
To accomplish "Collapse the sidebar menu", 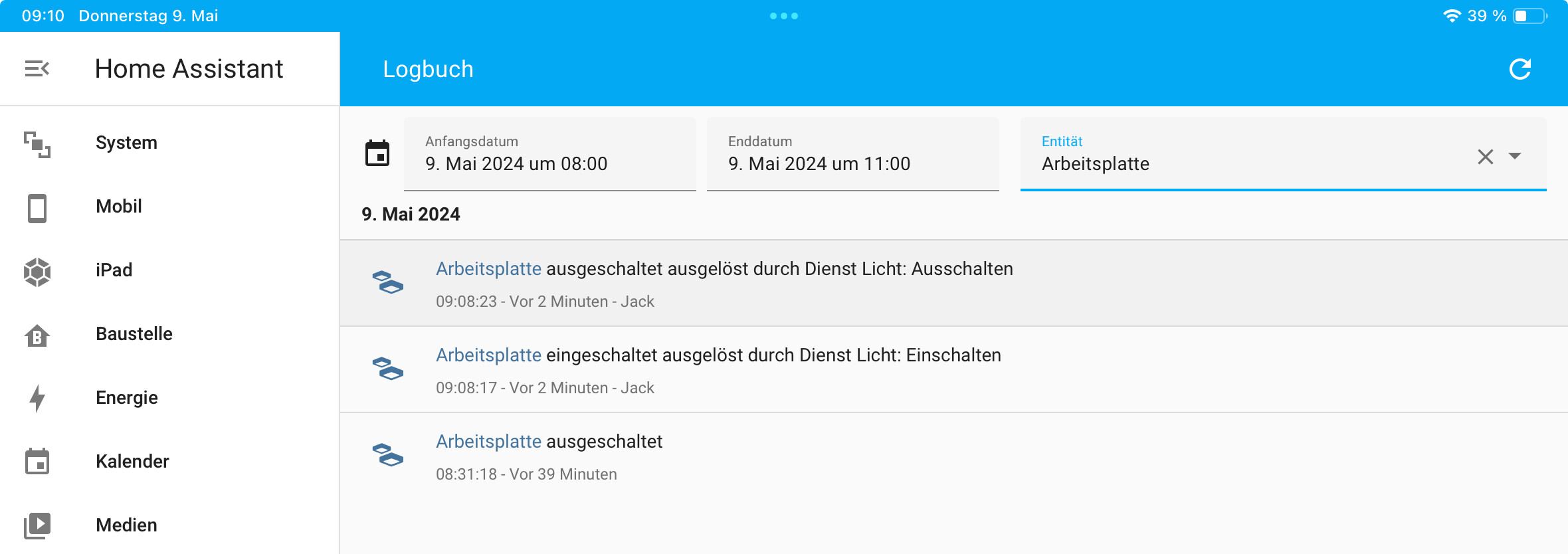I will point(37,68).
